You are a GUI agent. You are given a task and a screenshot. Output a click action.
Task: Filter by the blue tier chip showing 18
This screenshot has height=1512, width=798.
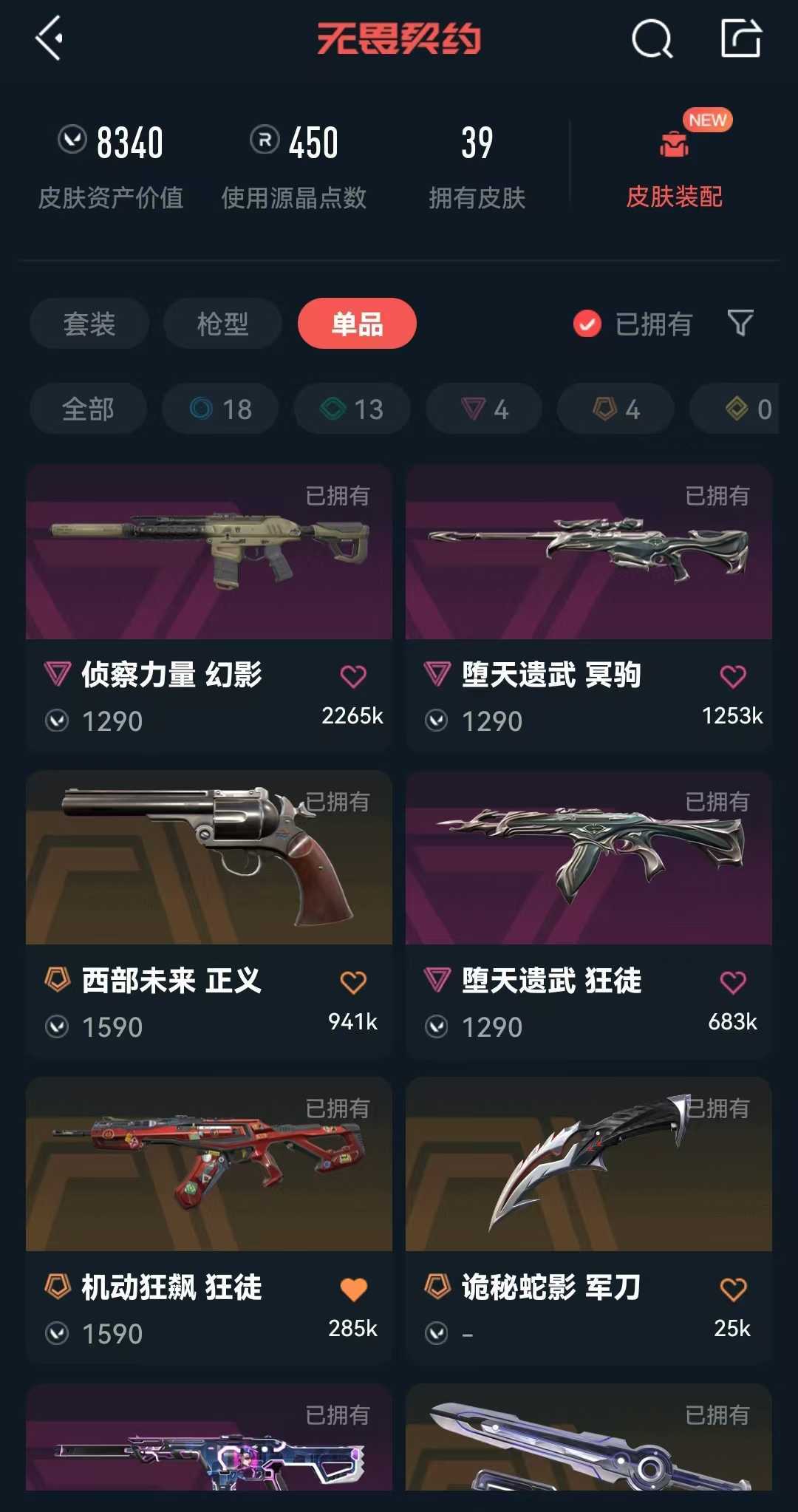(220, 409)
